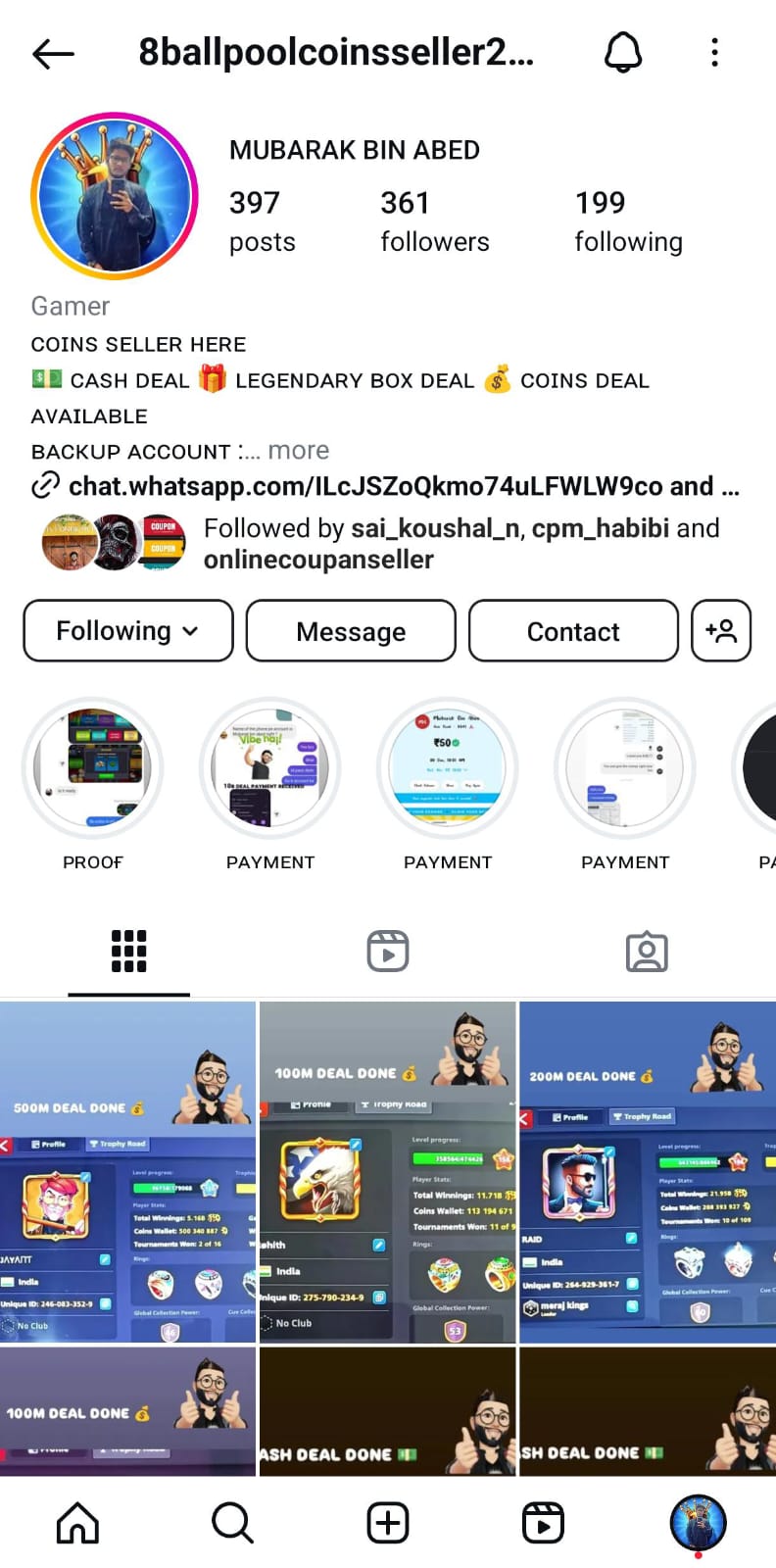Go to the Home feed
Viewport: 776px width, 1568px height.
click(x=77, y=1523)
